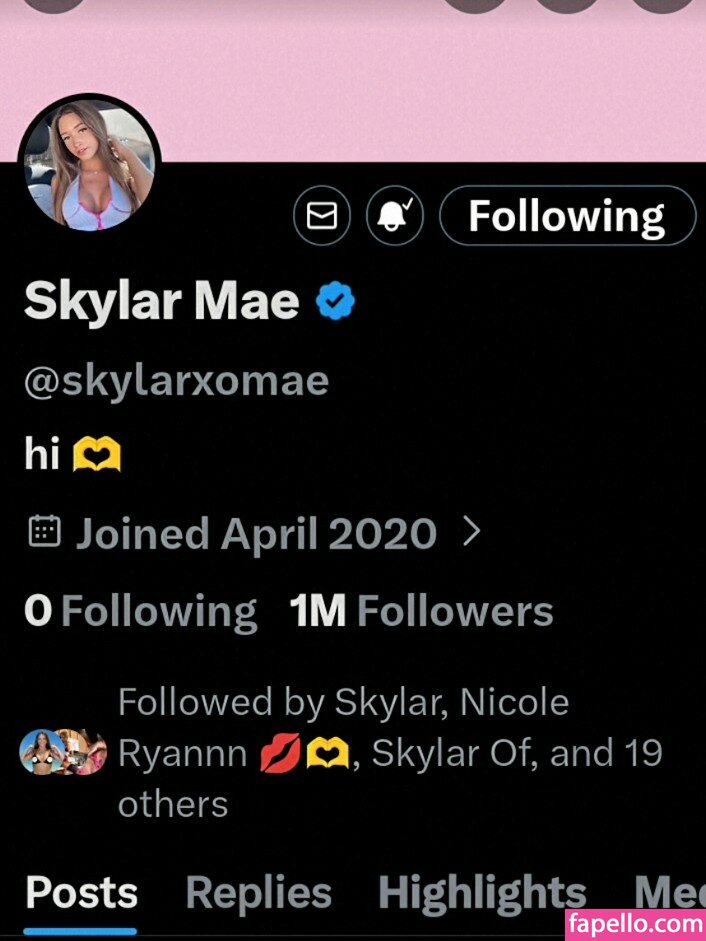Send a direct message via envelope icon
The image size is (706, 941).
point(322,216)
